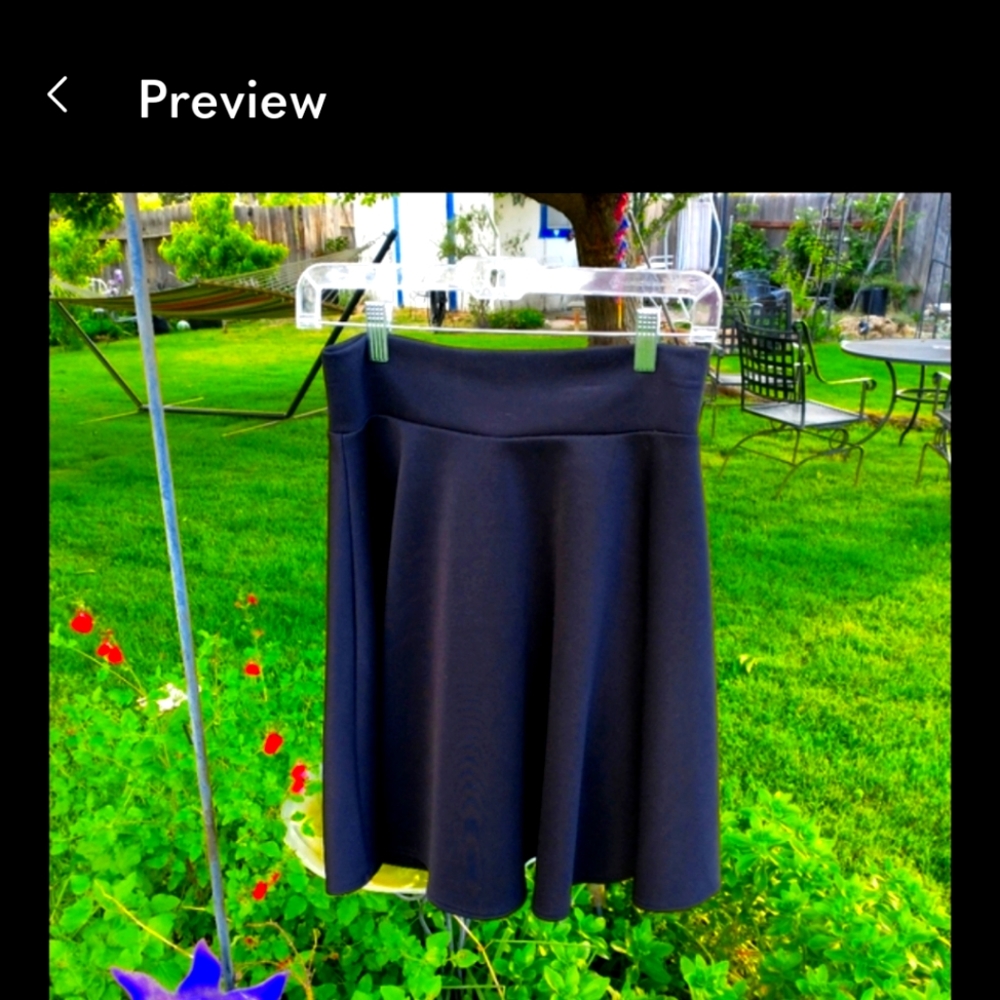Go back from the Preview screen
This screenshot has width=1000, height=1000.
(58, 96)
